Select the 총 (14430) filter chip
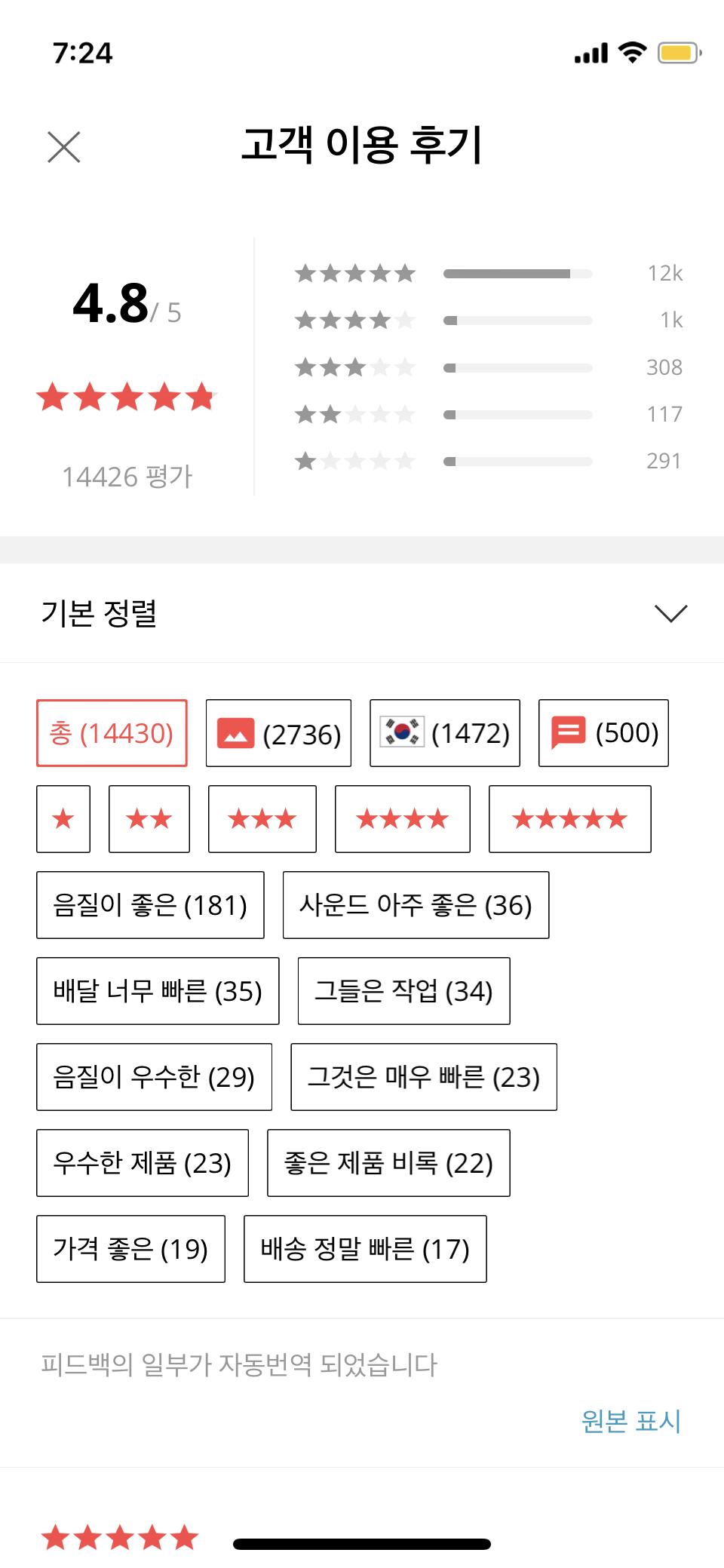 (x=112, y=733)
